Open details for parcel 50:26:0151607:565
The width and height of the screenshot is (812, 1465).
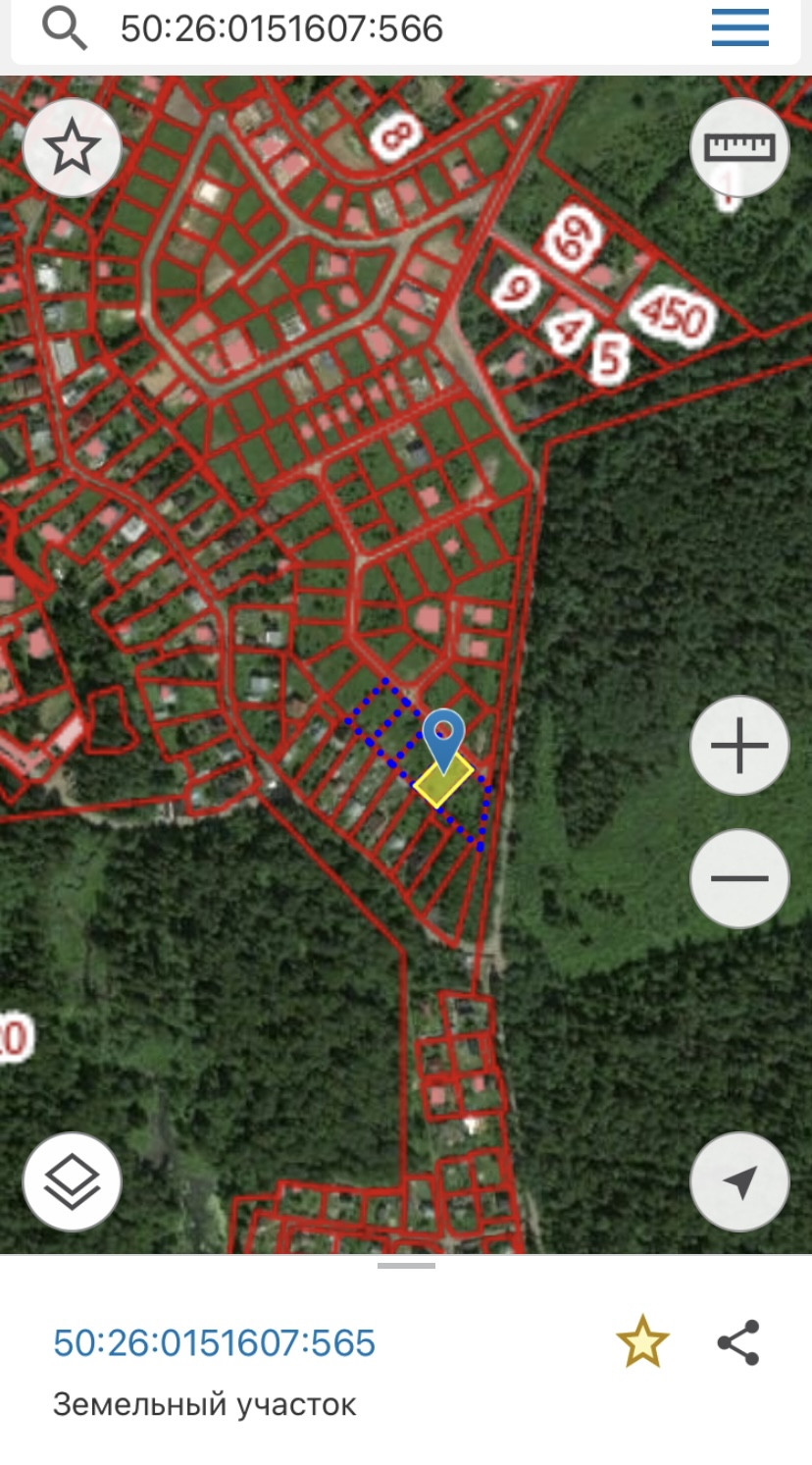pos(215,1343)
